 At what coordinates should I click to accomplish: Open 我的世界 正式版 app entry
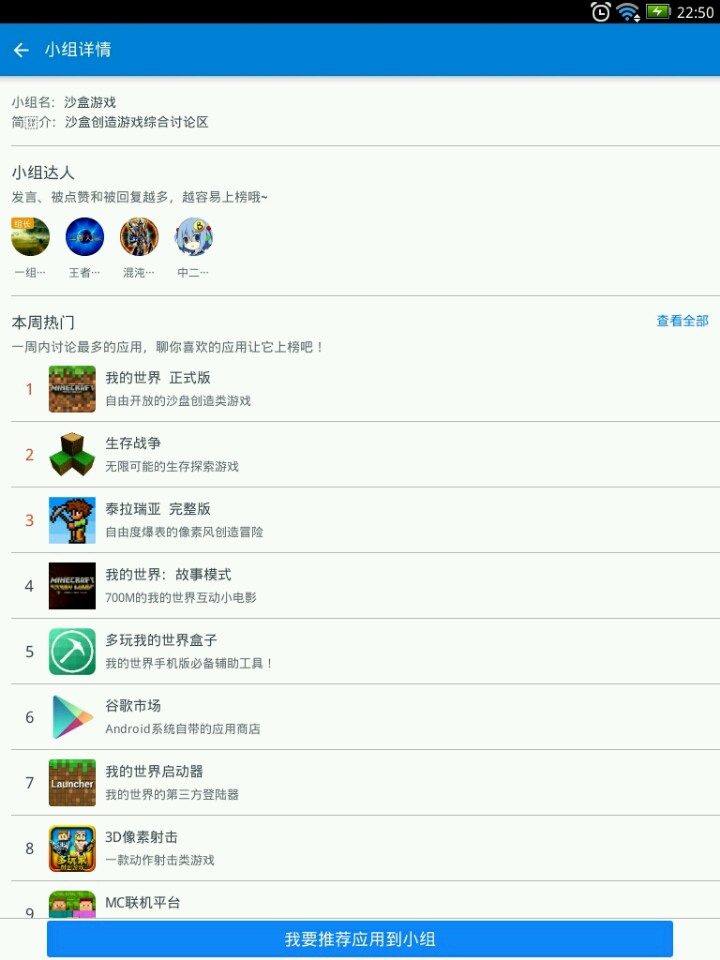pyautogui.click(x=360, y=389)
